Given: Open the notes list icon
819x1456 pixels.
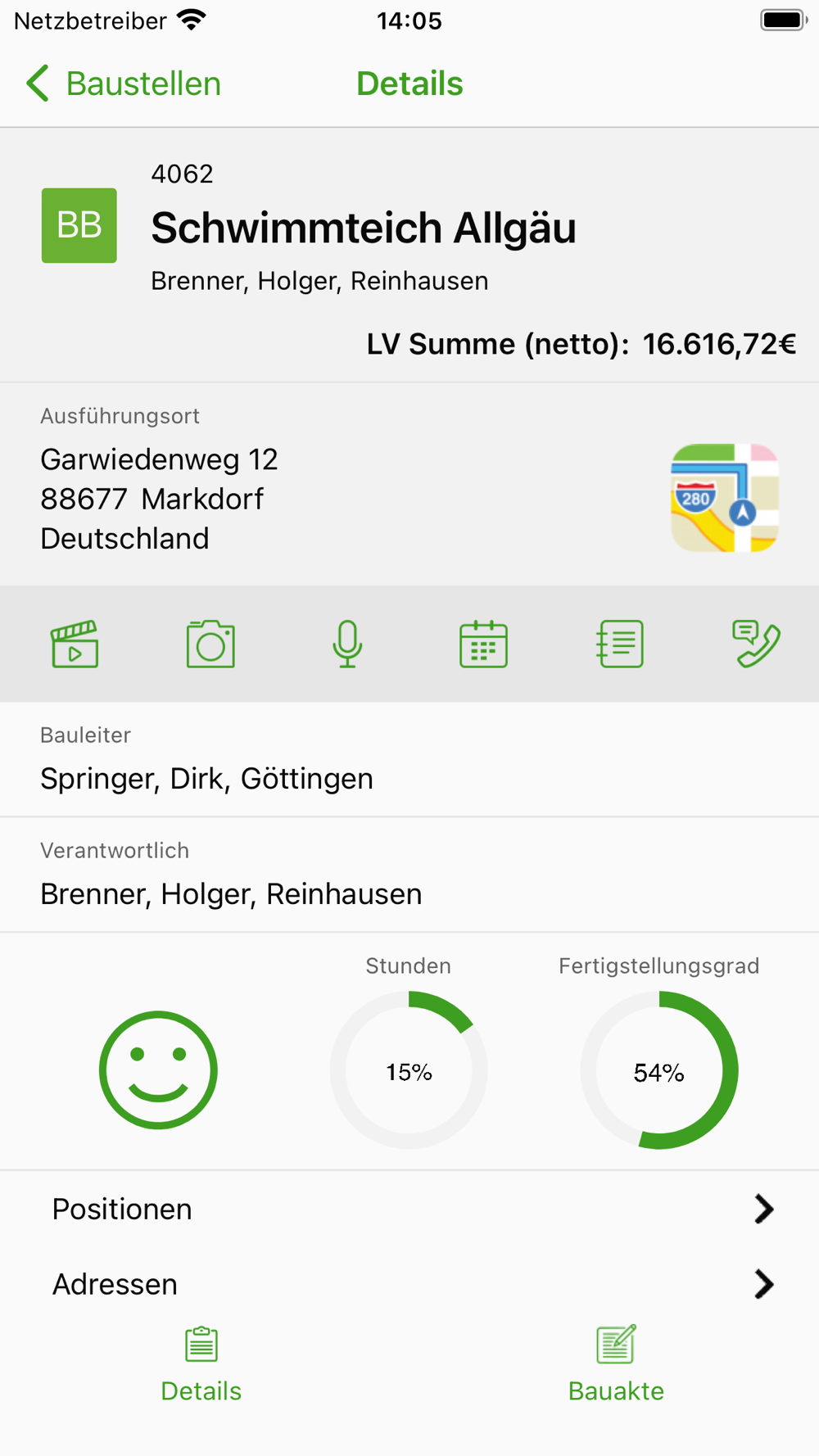Looking at the screenshot, I should pyautogui.click(x=620, y=644).
